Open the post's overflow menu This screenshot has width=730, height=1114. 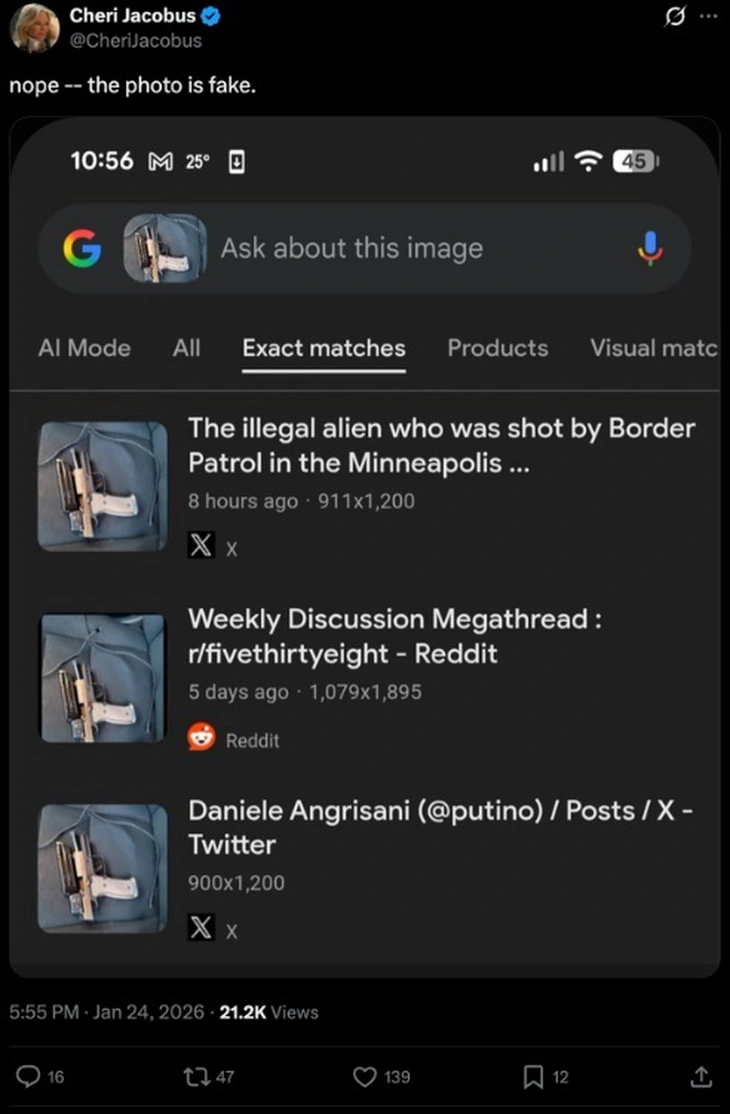pos(709,17)
